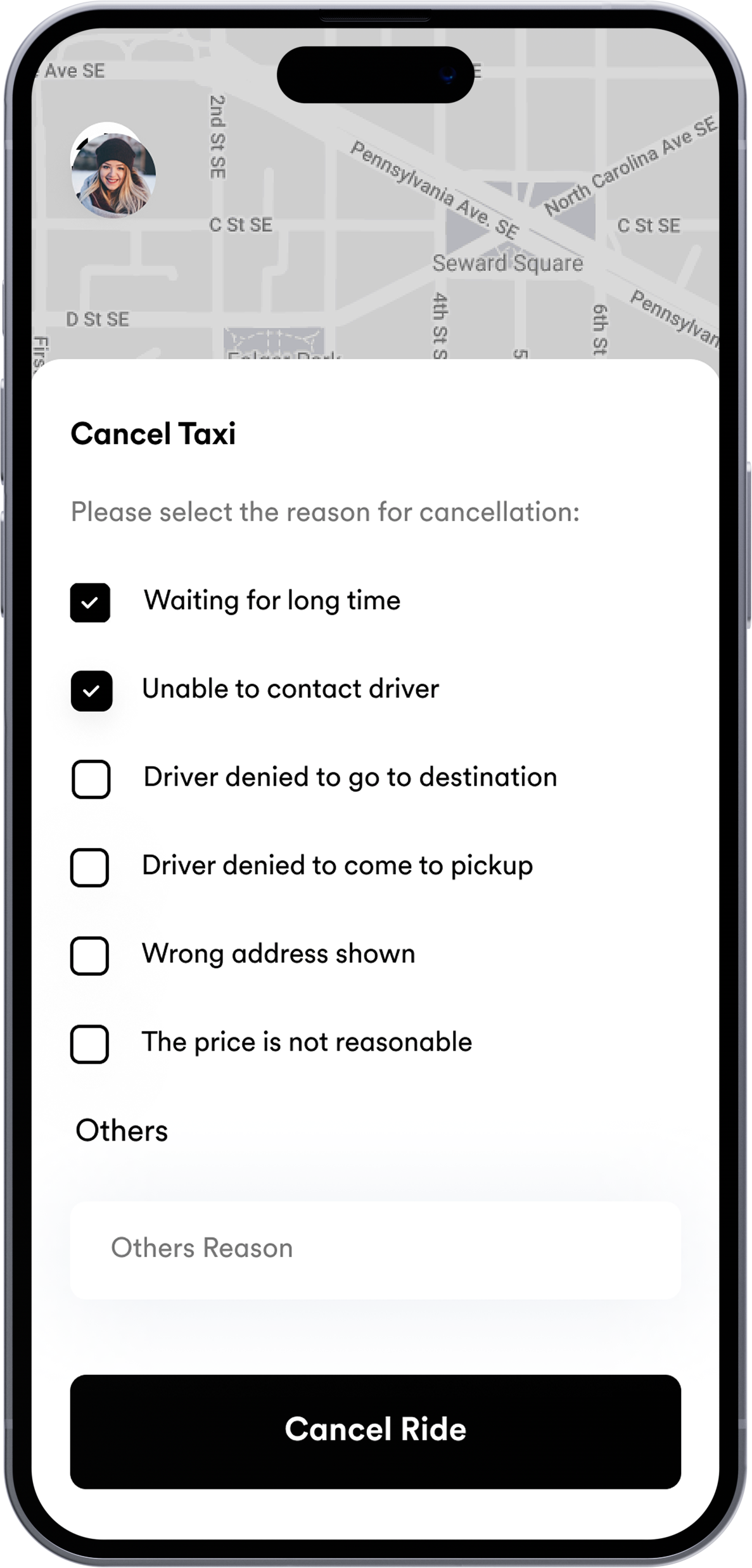This screenshot has width=752, height=1568.
Task: Open the profile photo avatar
Action: tap(113, 172)
